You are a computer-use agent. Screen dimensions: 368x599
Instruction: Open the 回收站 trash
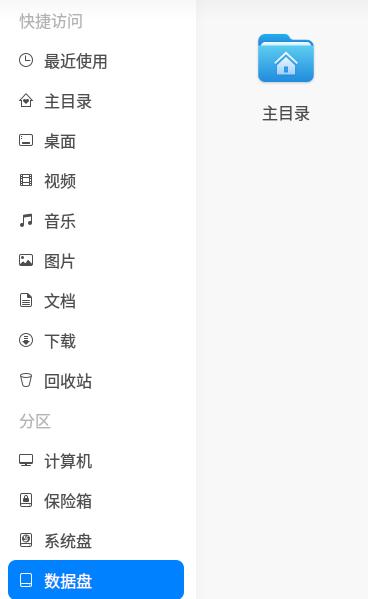(x=96, y=381)
